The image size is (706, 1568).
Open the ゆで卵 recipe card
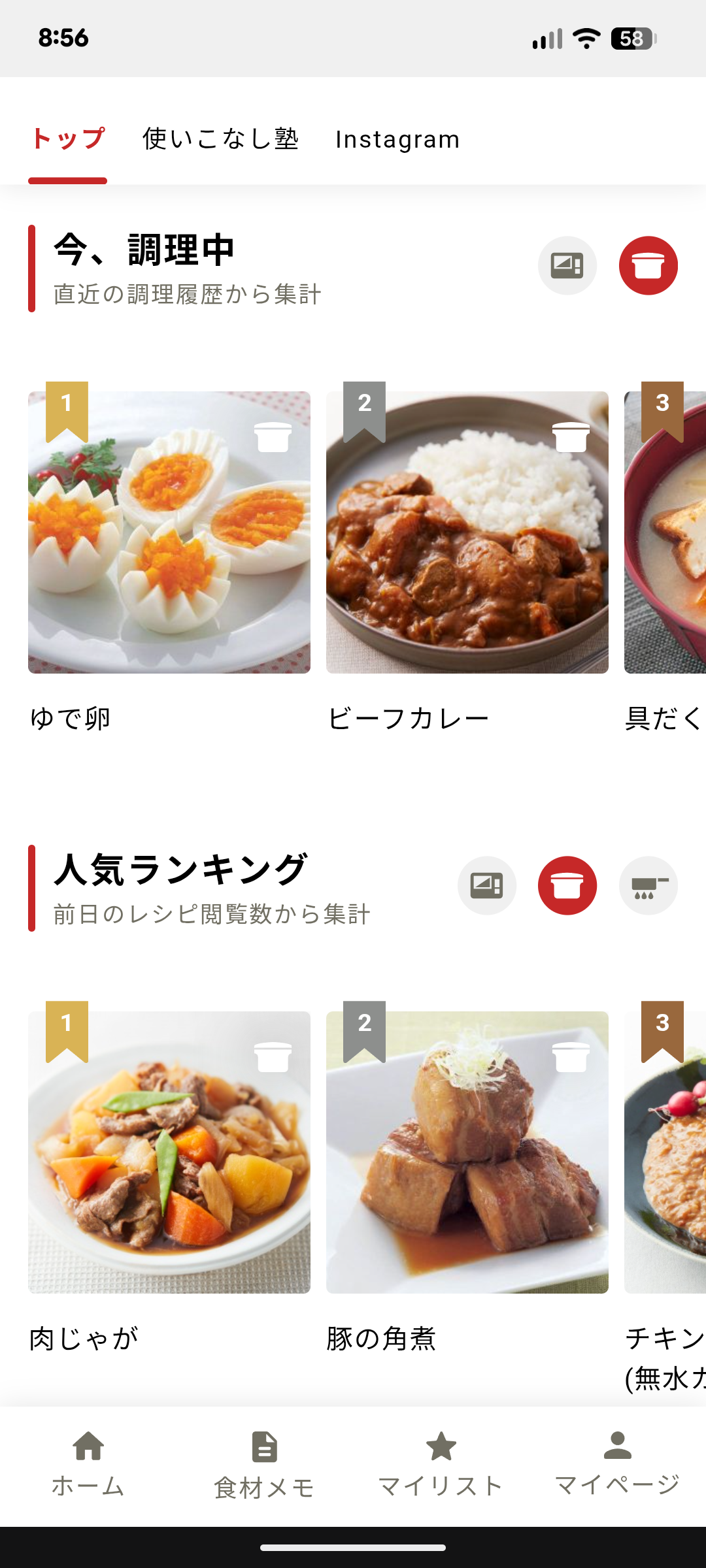coord(169,532)
